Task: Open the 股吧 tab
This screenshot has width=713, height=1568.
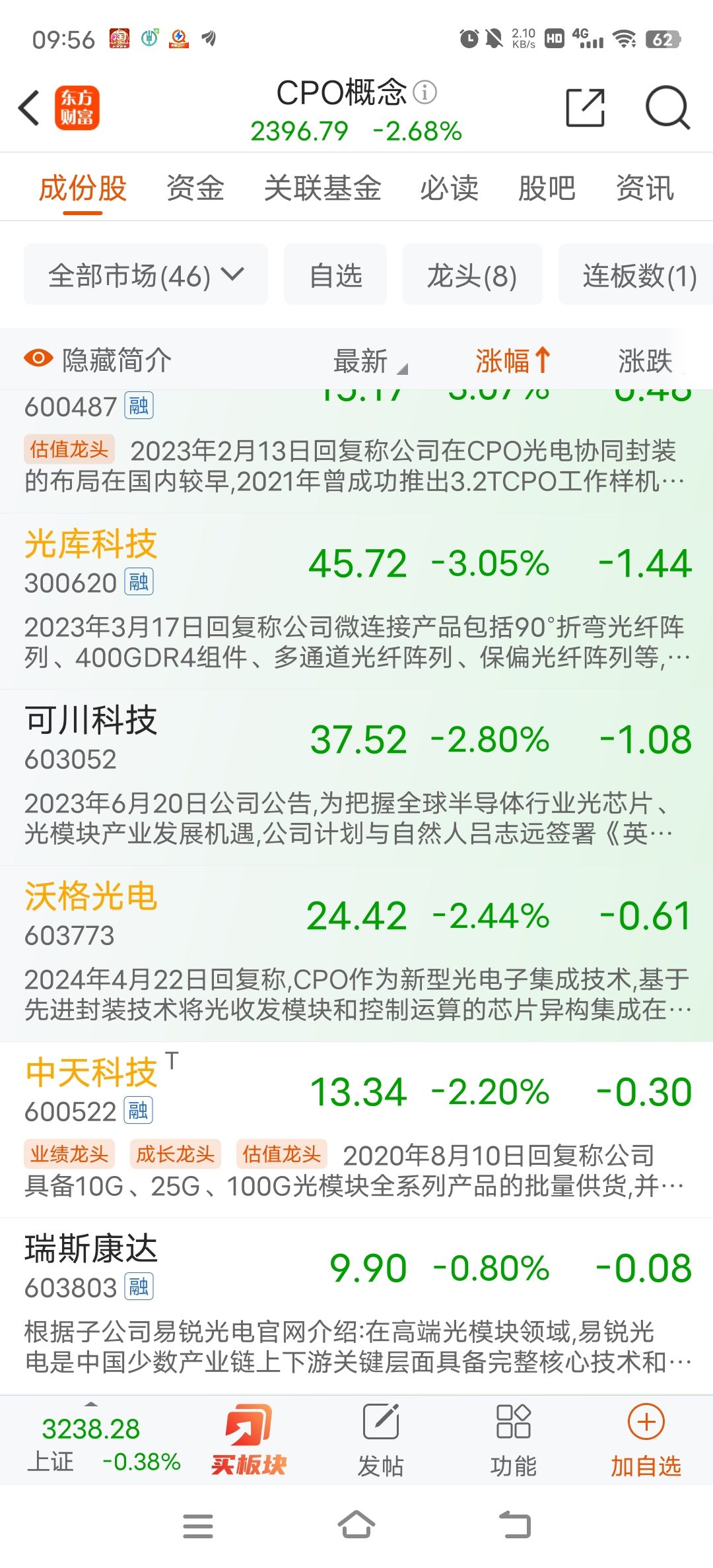Action: coord(547,188)
